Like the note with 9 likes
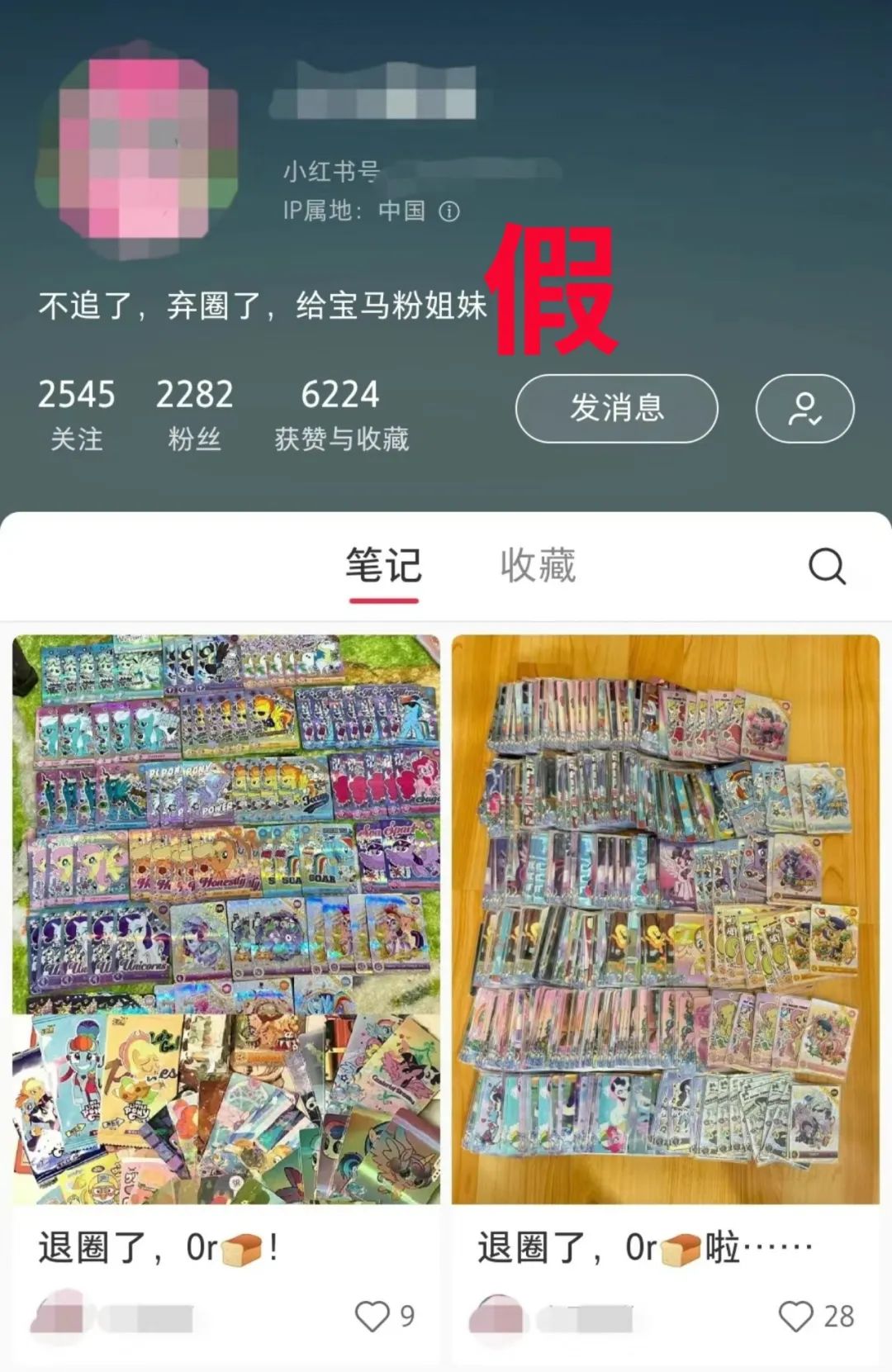892x1372 pixels. (372, 1316)
